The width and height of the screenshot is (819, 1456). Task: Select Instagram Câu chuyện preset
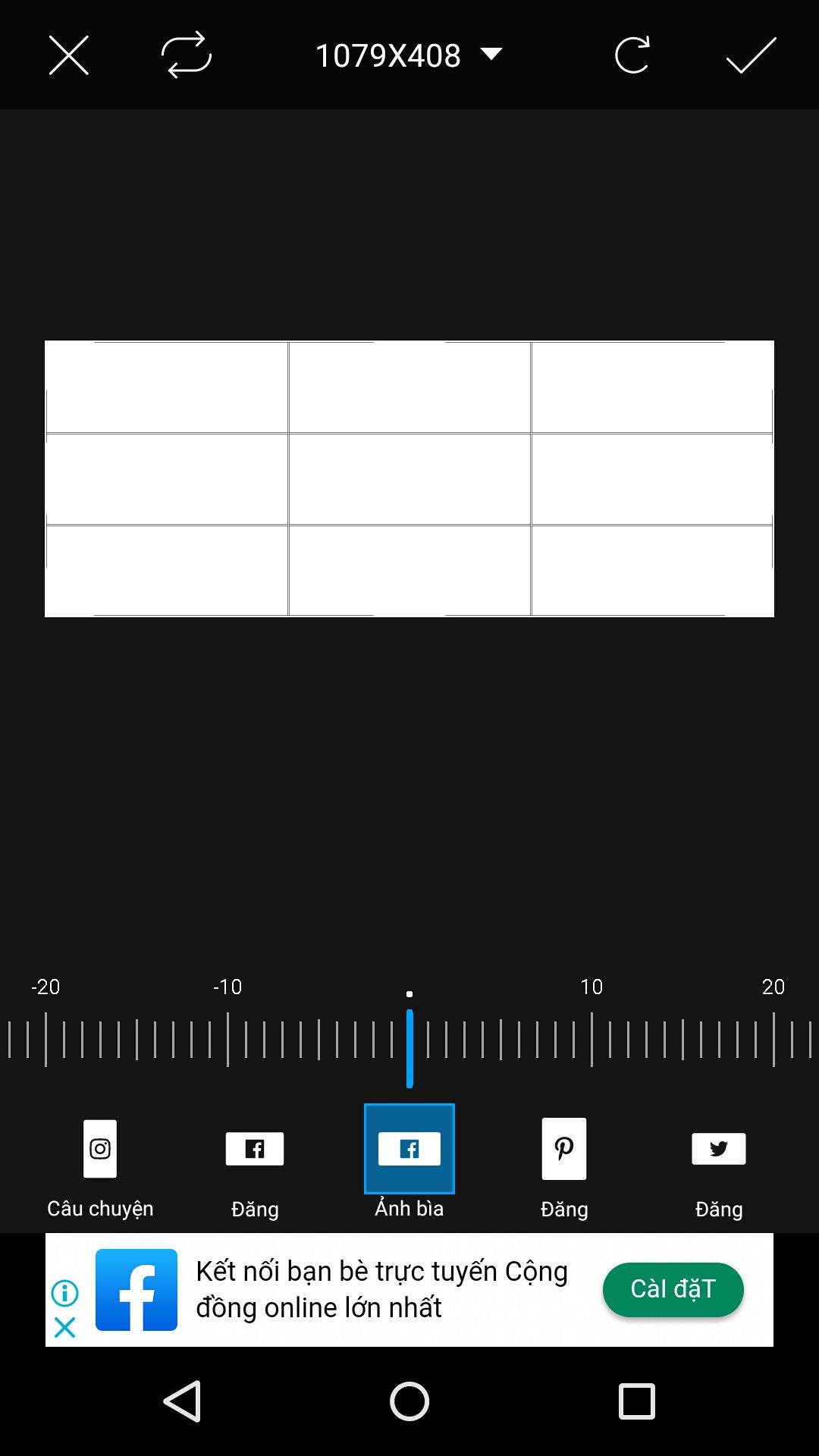point(100,1168)
